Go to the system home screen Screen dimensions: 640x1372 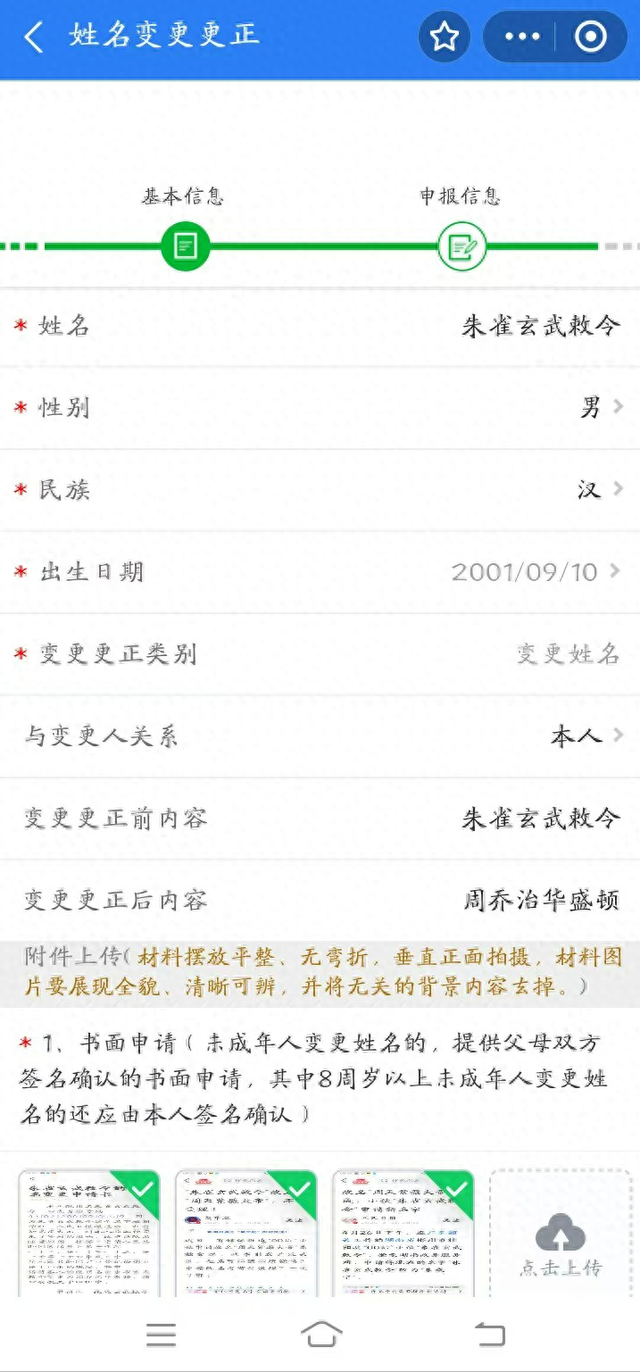[x=321, y=1334]
